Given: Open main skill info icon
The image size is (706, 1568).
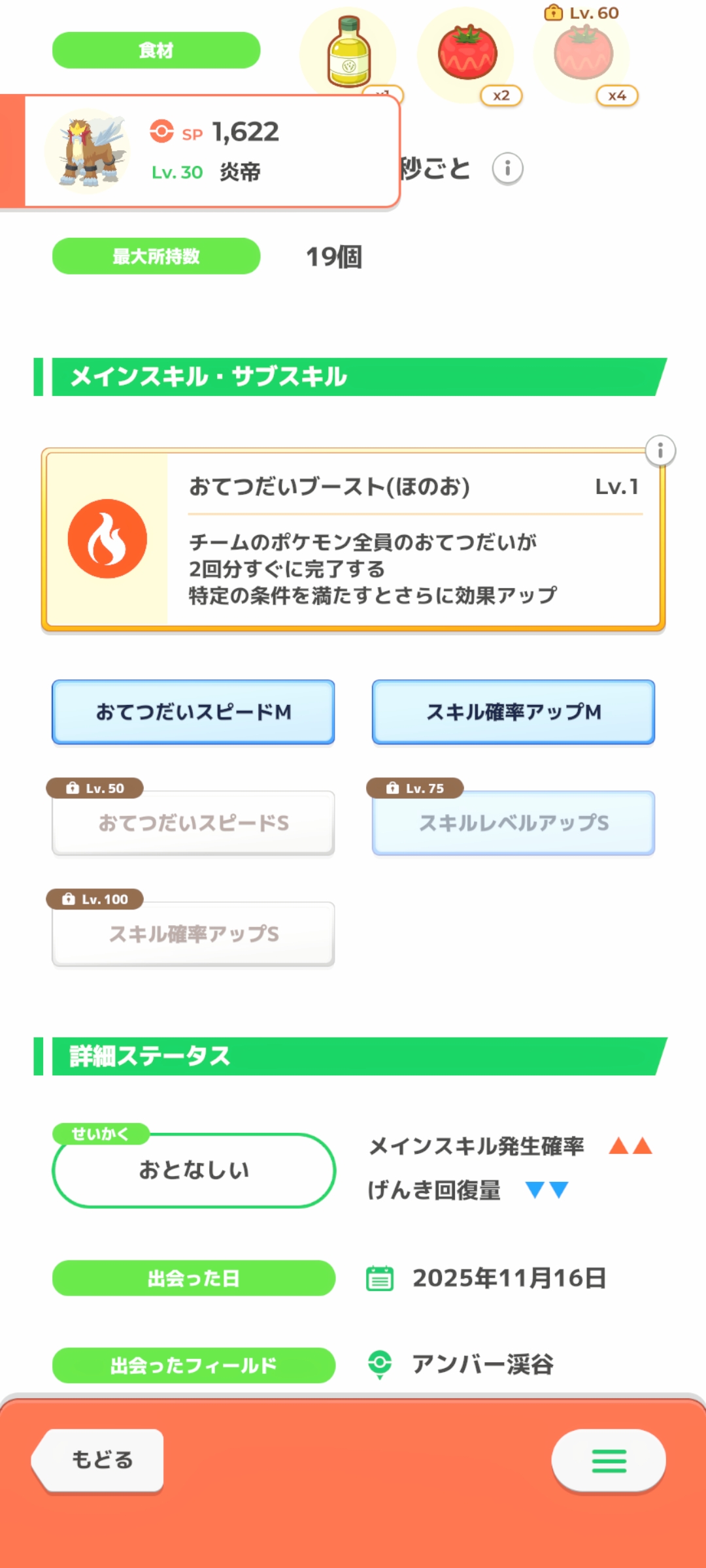Looking at the screenshot, I should [660, 451].
